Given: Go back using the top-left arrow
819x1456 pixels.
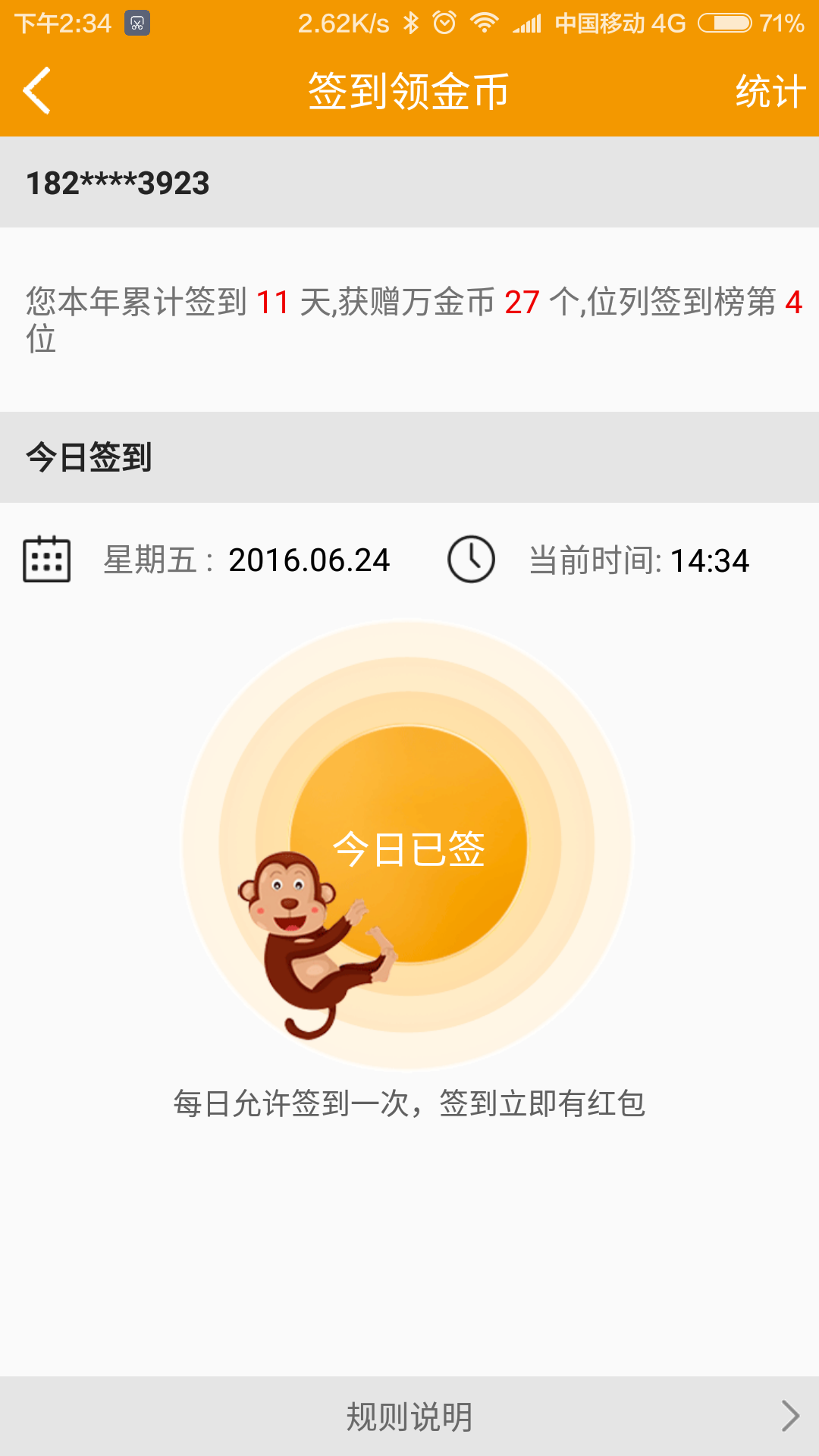Looking at the screenshot, I should coord(36,91).
